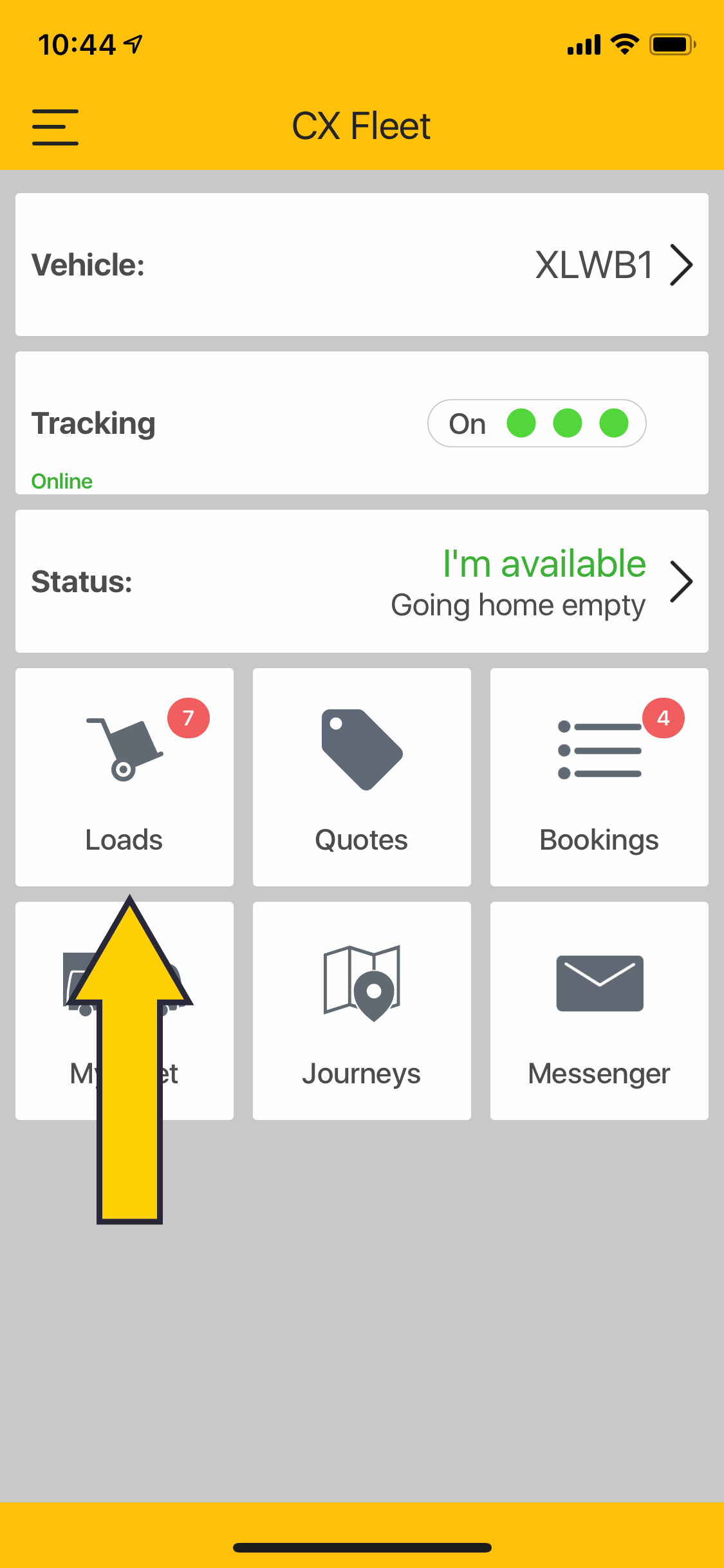Open the Loads tile
Image resolution: width=724 pixels, height=1568 pixels.
[x=124, y=777]
